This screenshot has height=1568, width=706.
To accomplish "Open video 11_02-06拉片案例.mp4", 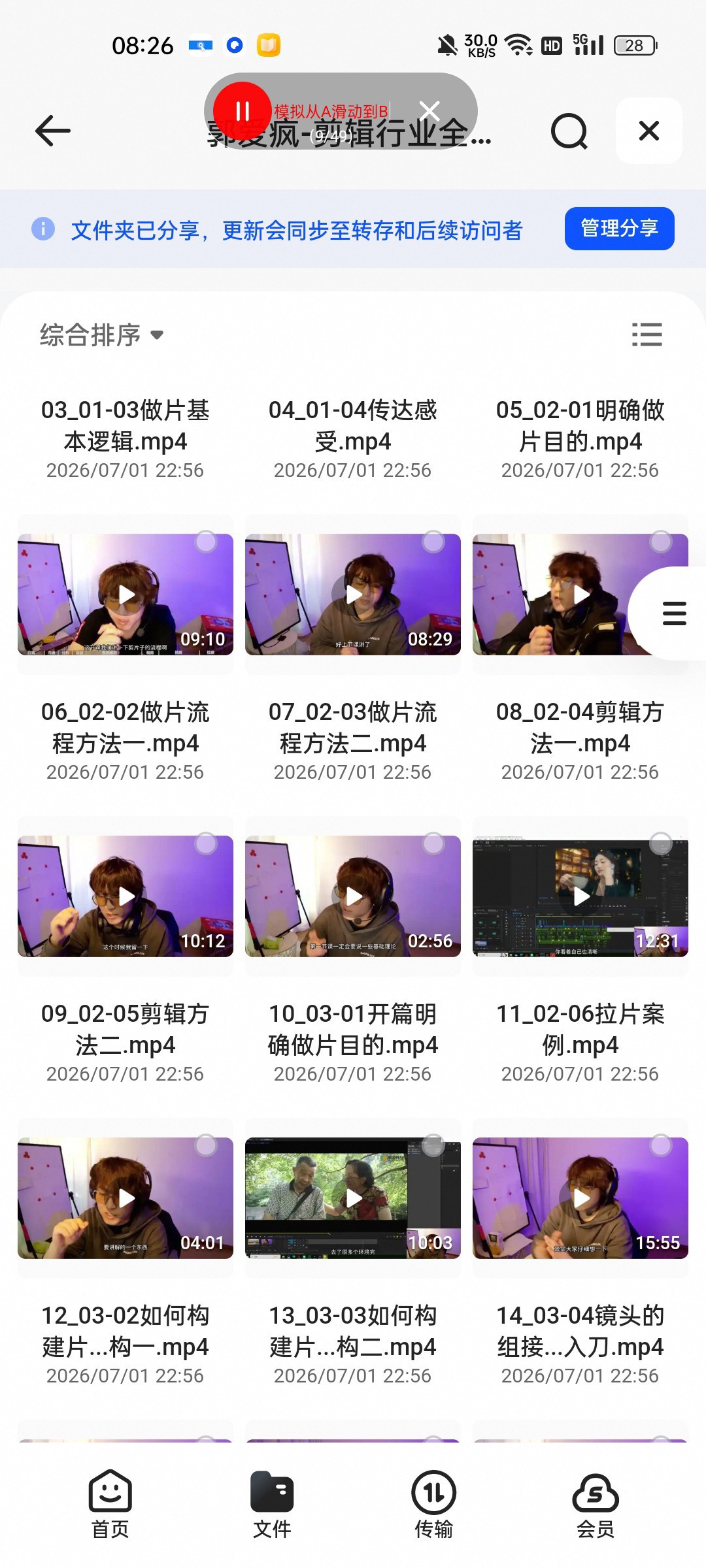I will pos(580,896).
